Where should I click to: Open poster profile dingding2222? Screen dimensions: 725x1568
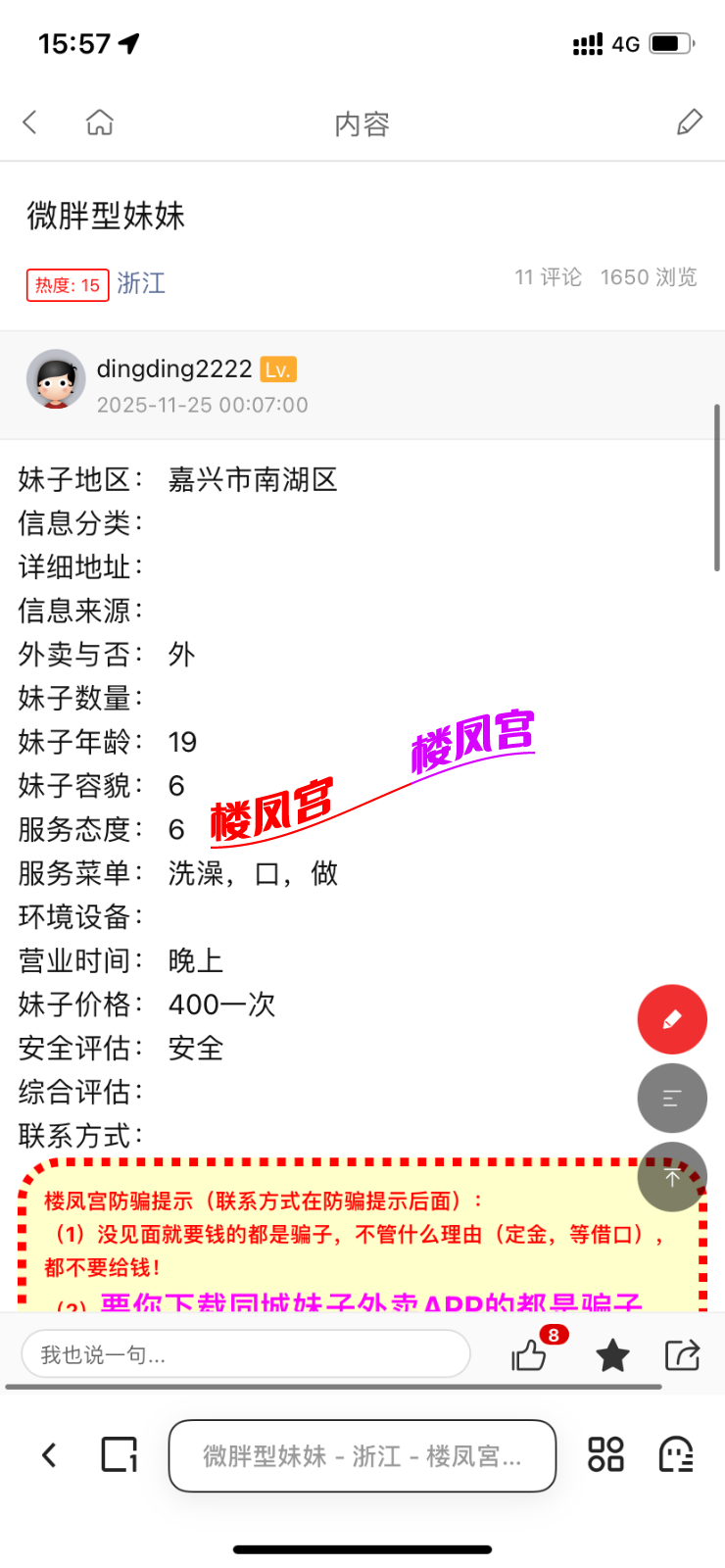point(174,368)
